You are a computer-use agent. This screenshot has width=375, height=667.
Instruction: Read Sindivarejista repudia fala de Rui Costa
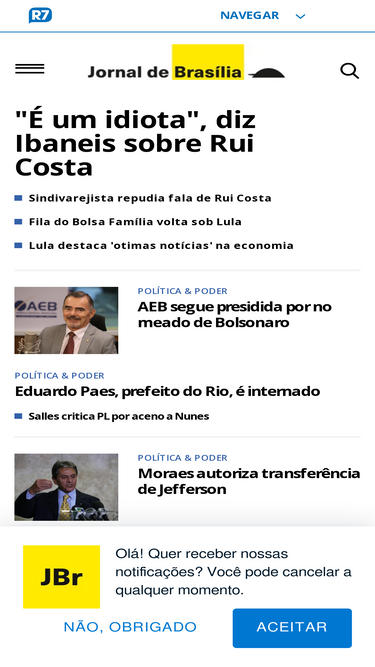150,198
